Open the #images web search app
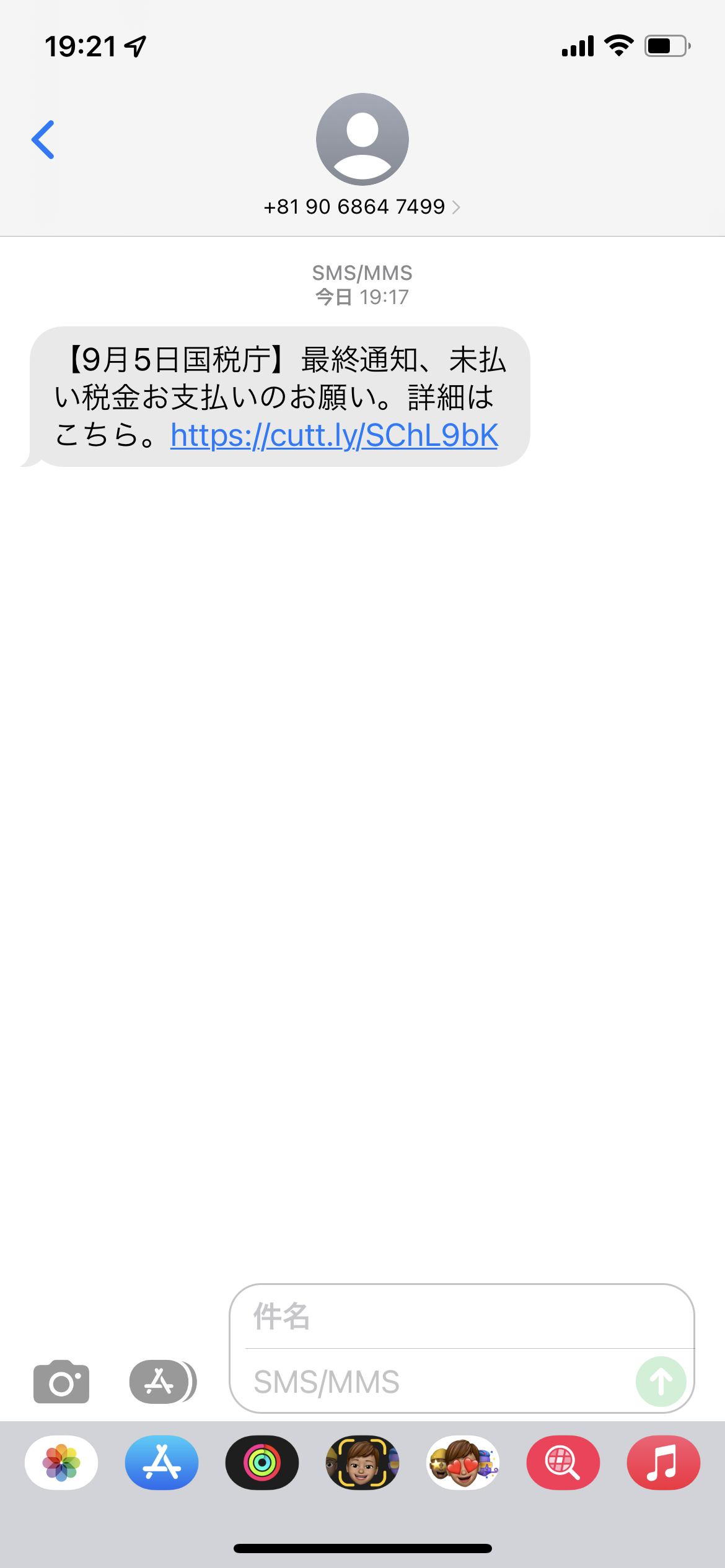This screenshot has height=1568, width=725. 563,1463
